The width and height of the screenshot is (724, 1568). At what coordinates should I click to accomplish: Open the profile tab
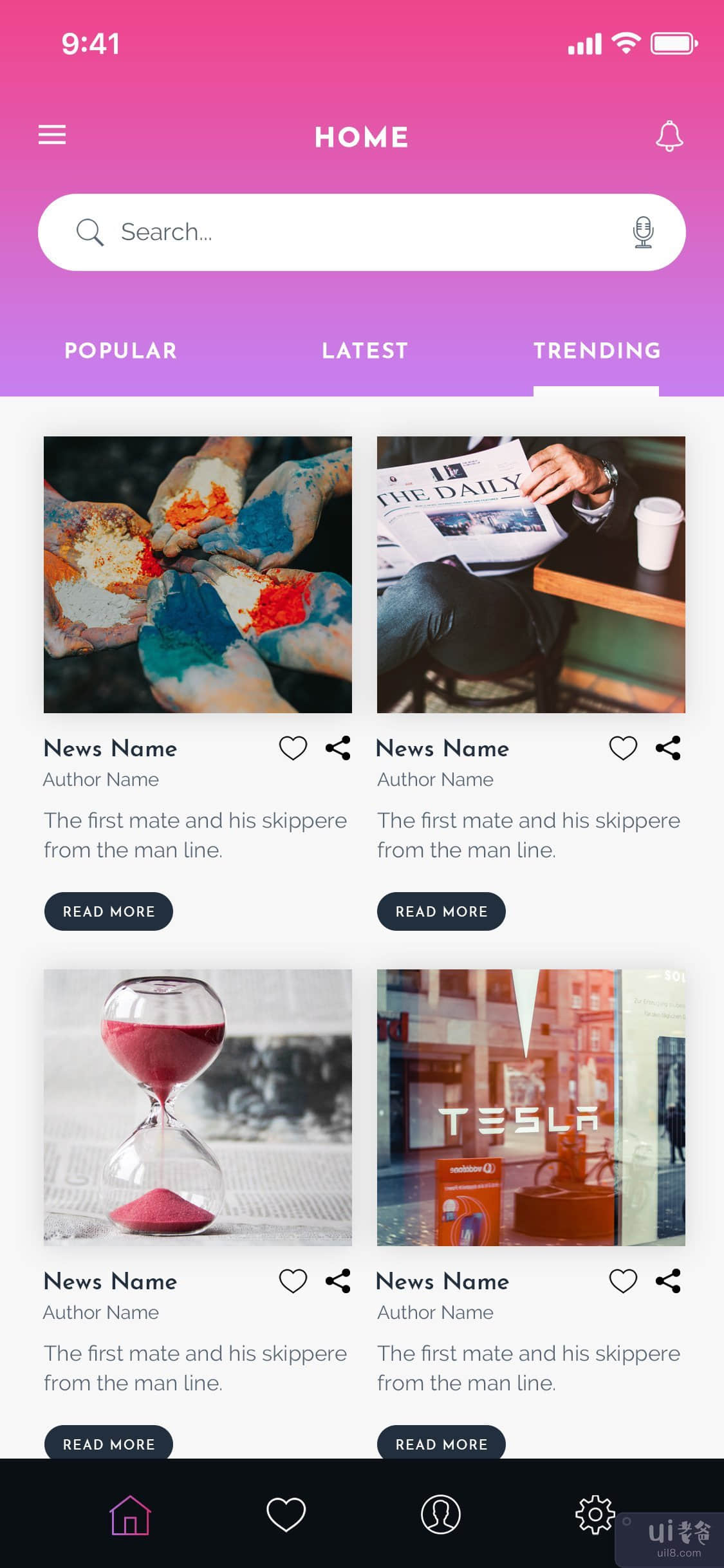tap(440, 1515)
